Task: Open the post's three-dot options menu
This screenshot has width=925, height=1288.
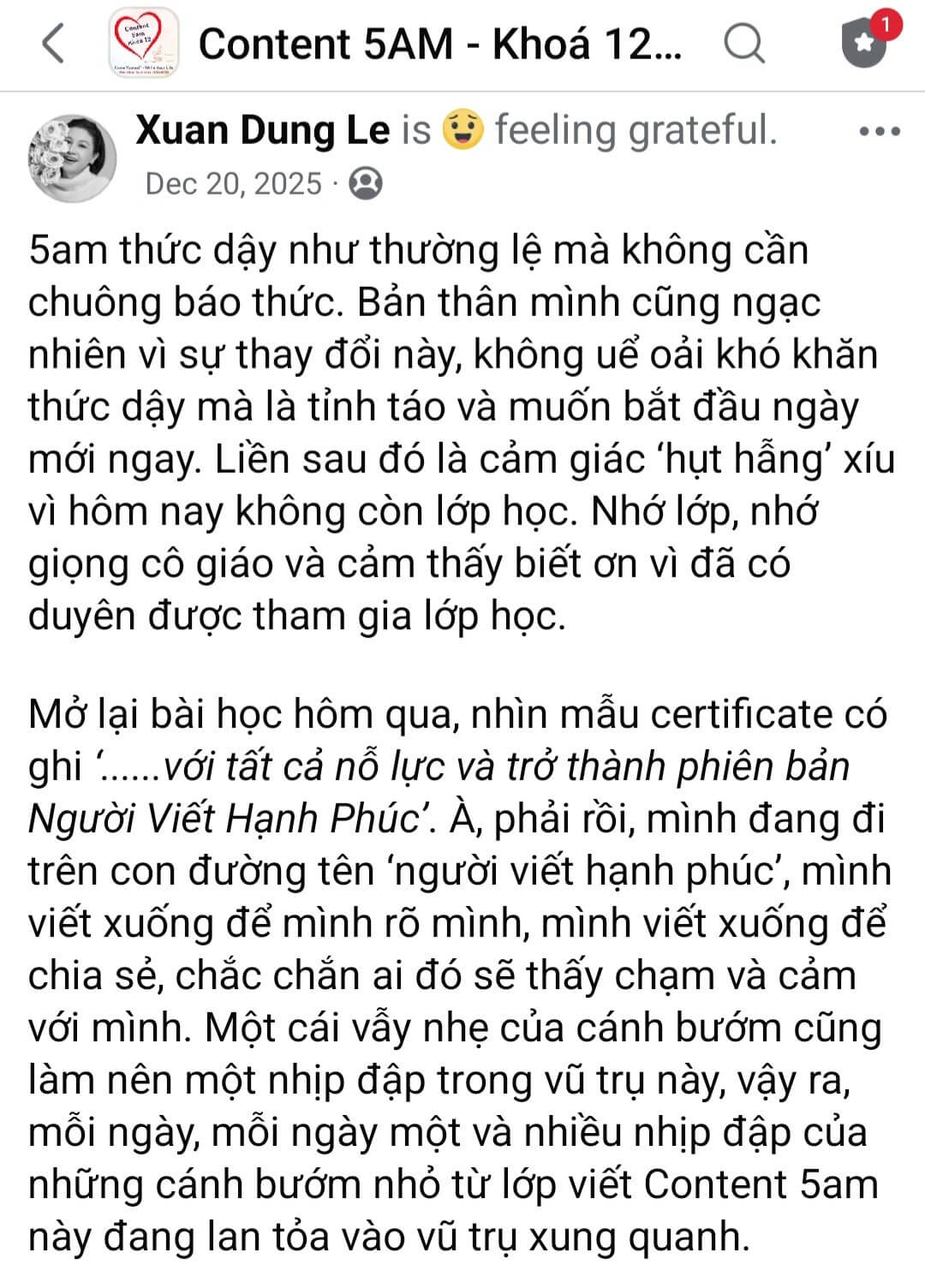Action: pyautogui.click(x=879, y=133)
